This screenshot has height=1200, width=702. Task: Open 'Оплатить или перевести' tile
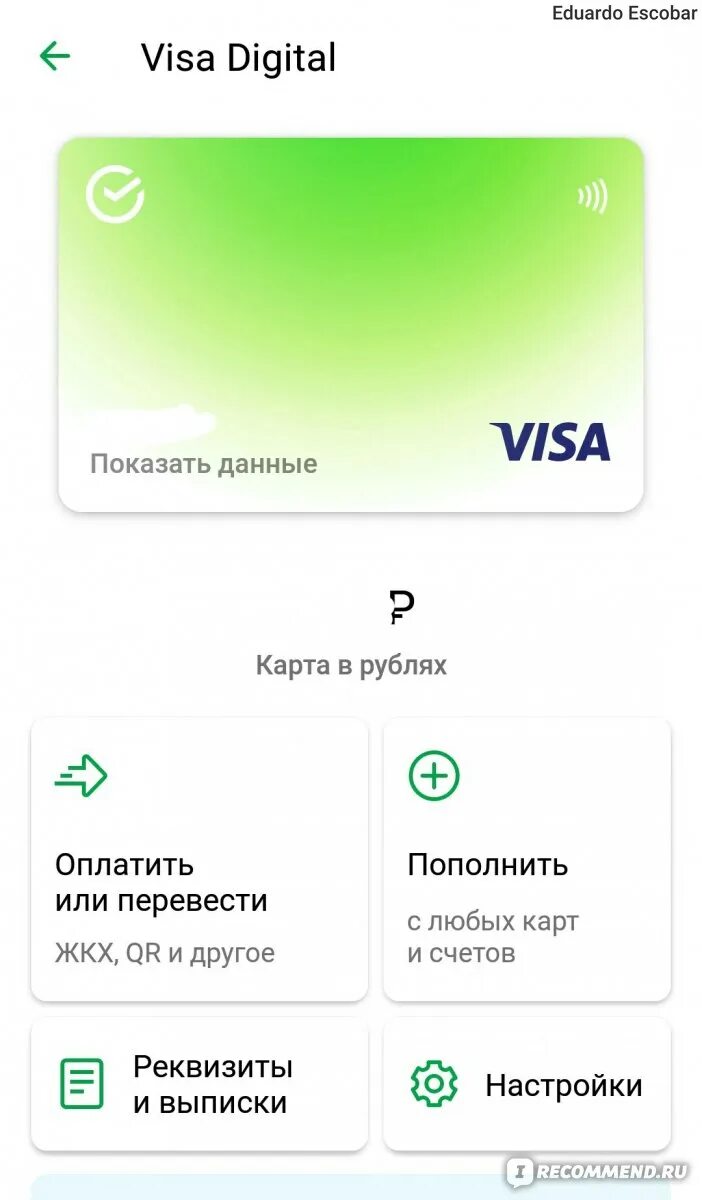(x=199, y=859)
